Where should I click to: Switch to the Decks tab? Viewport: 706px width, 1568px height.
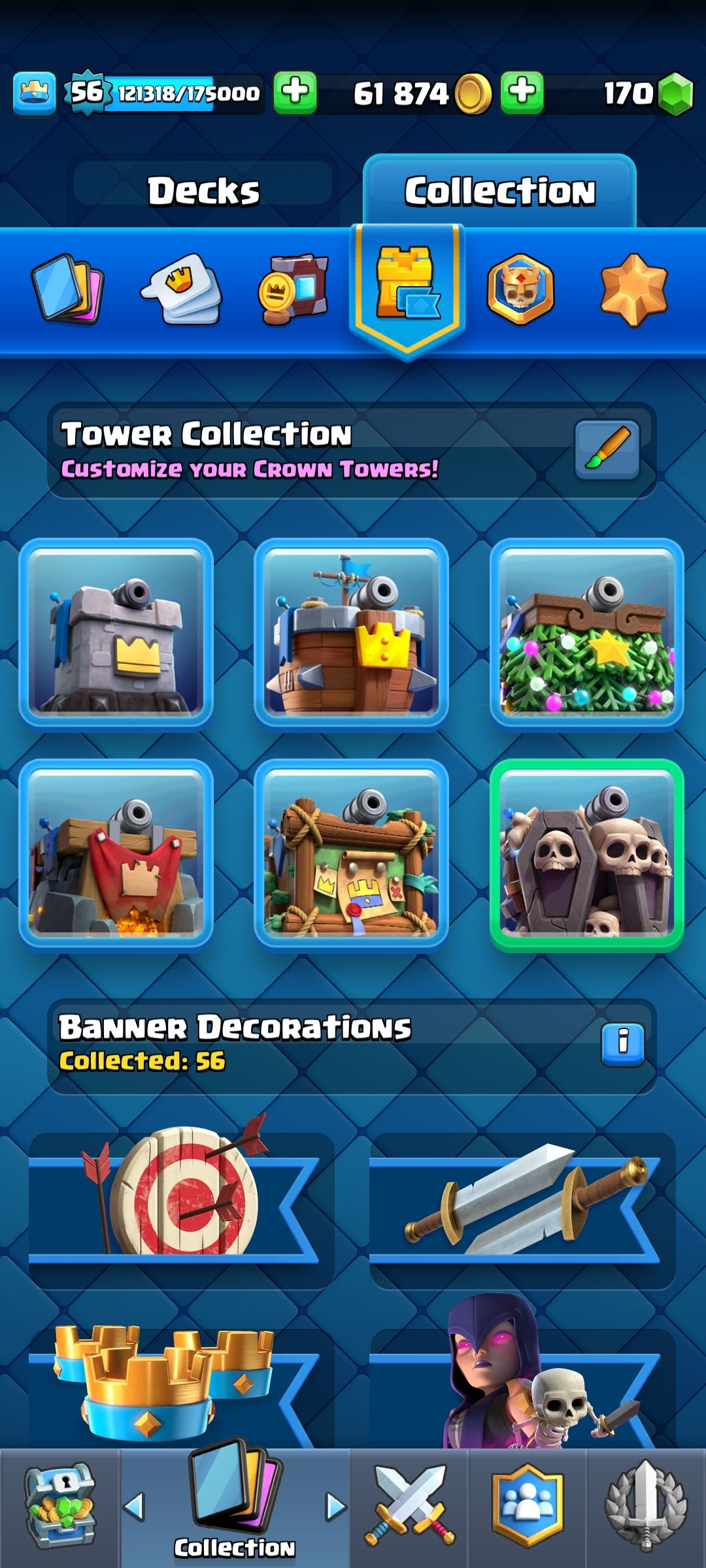(x=203, y=191)
